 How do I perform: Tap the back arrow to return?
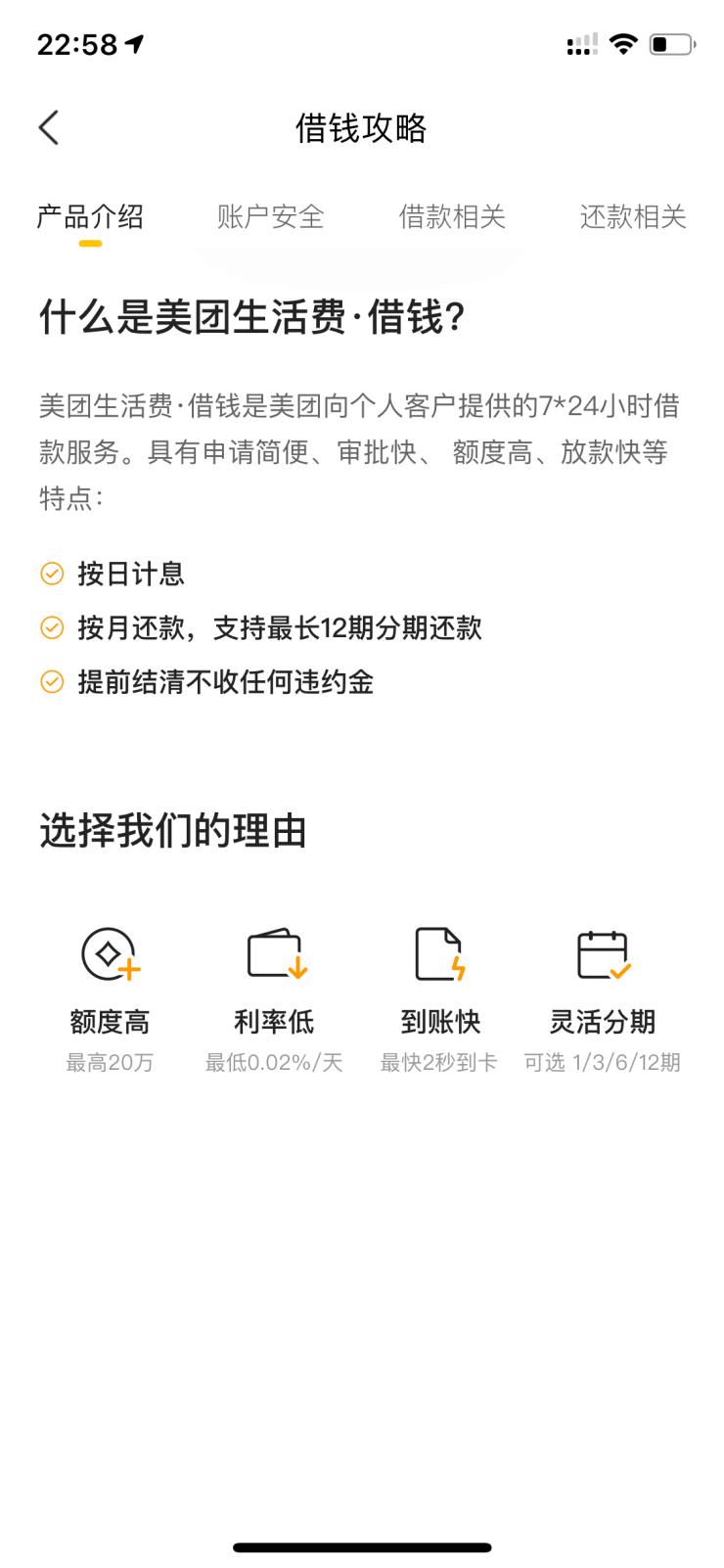(47, 127)
